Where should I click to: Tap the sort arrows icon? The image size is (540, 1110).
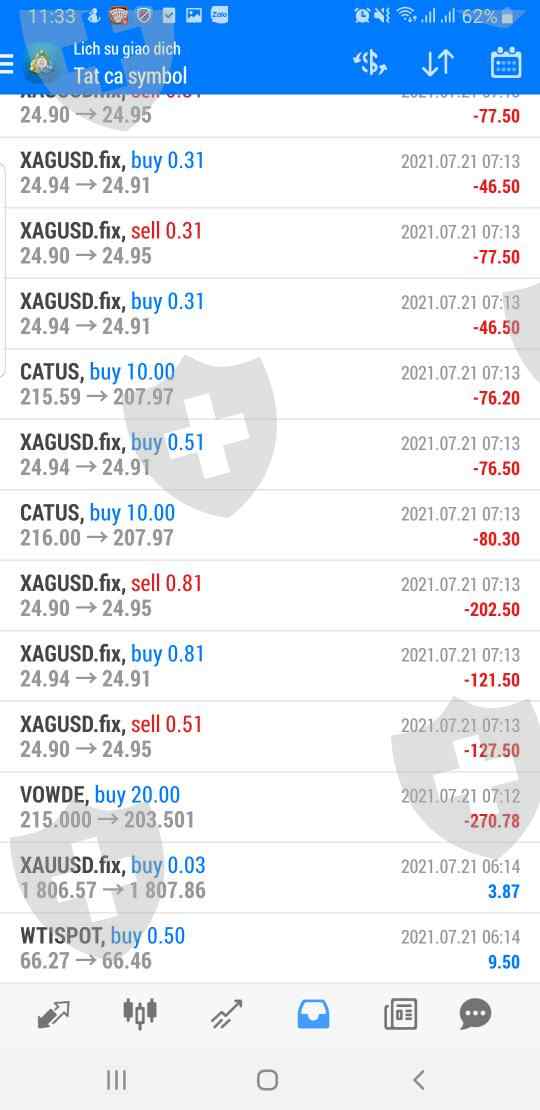[x=437, y=64]
